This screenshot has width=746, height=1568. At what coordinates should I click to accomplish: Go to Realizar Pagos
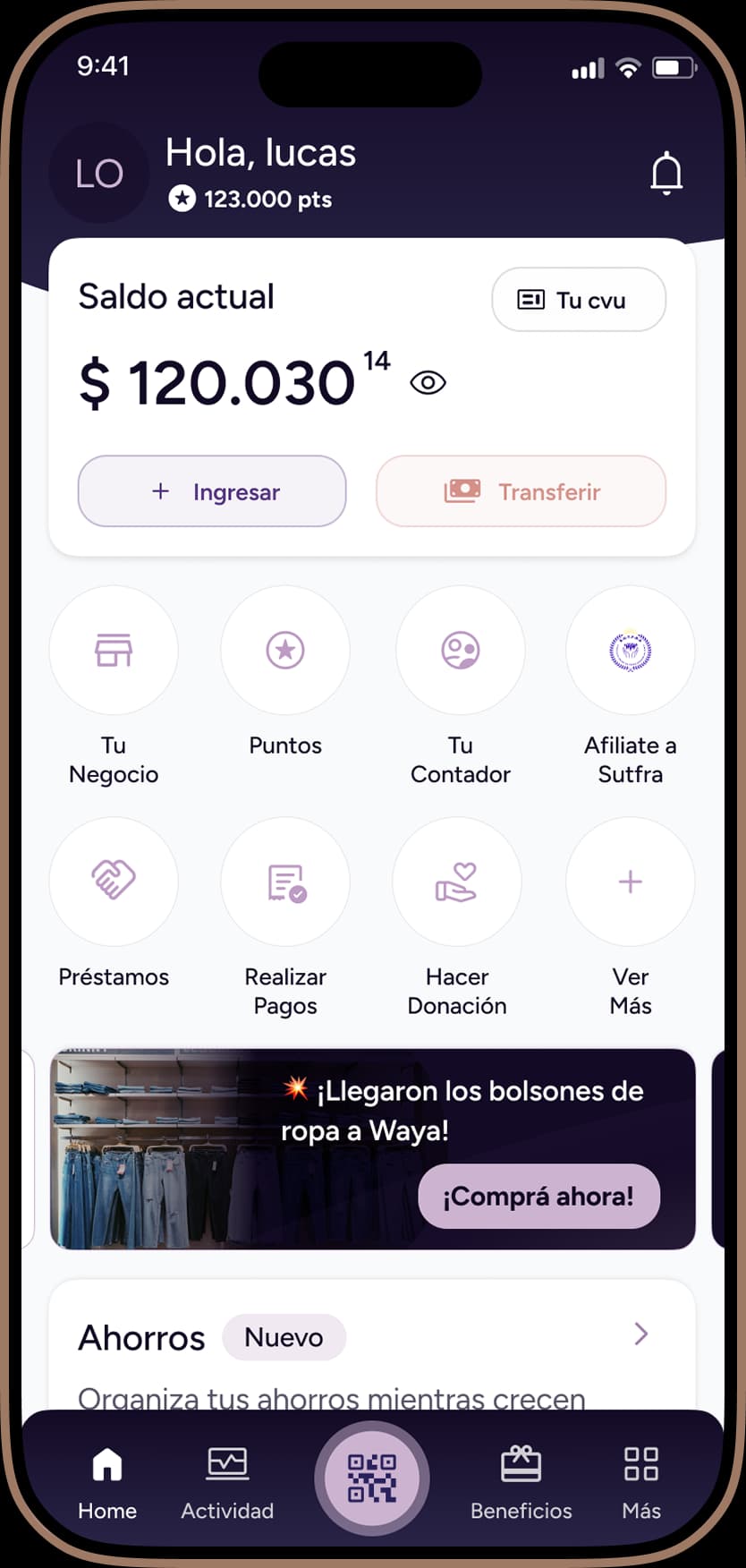click(x=285, y=882)
